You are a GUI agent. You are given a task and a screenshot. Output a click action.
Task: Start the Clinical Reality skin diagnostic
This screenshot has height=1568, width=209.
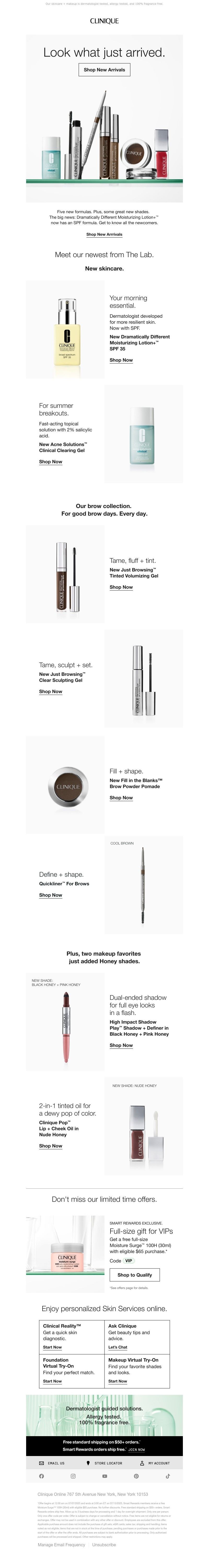coord(52,1346)
